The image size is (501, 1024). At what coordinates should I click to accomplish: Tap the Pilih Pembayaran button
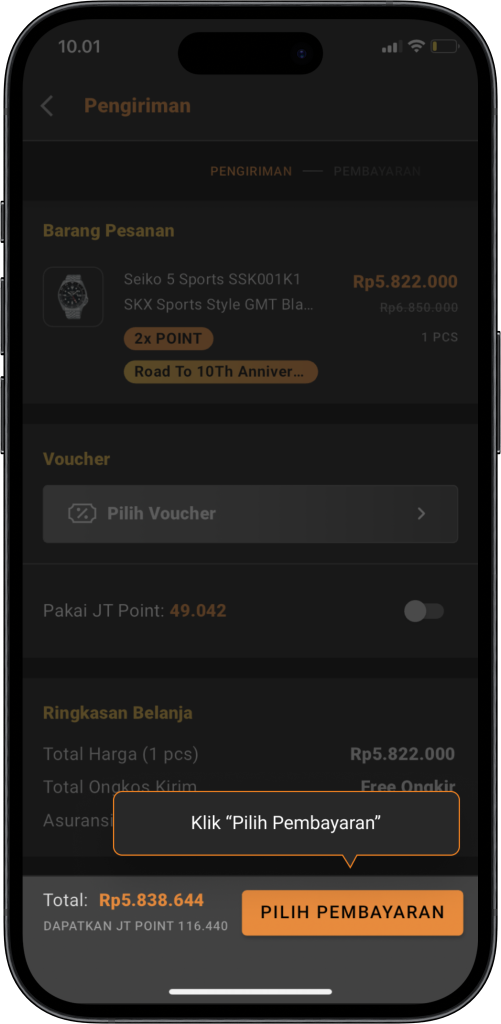pos(352,912)
